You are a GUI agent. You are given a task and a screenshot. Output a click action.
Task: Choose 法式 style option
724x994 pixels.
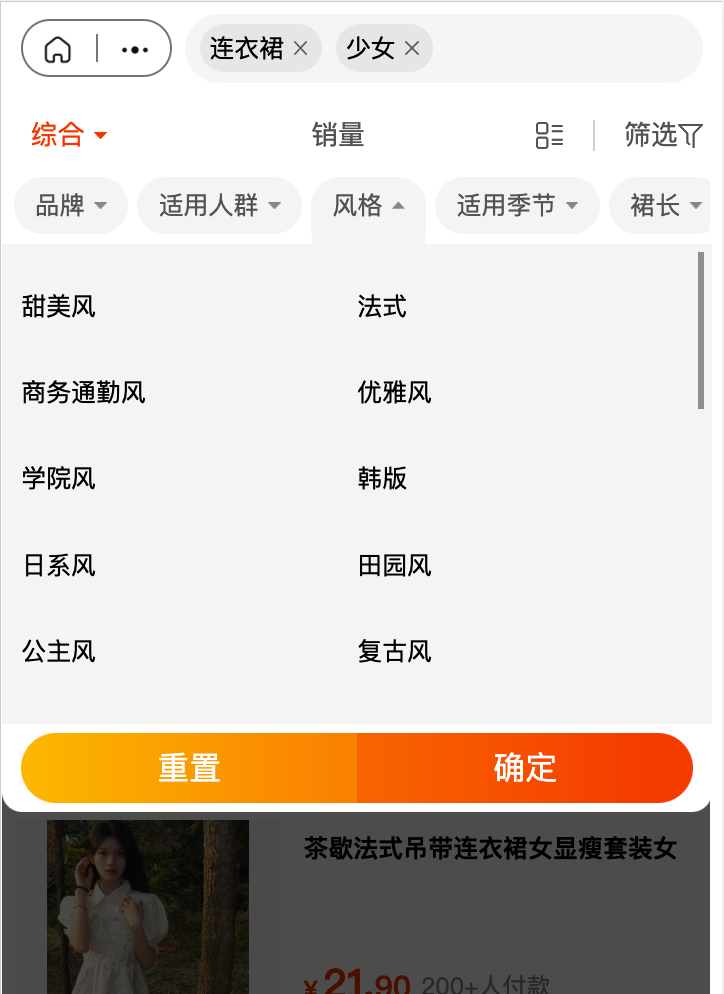pyautogui.click(x=382, y=306)
